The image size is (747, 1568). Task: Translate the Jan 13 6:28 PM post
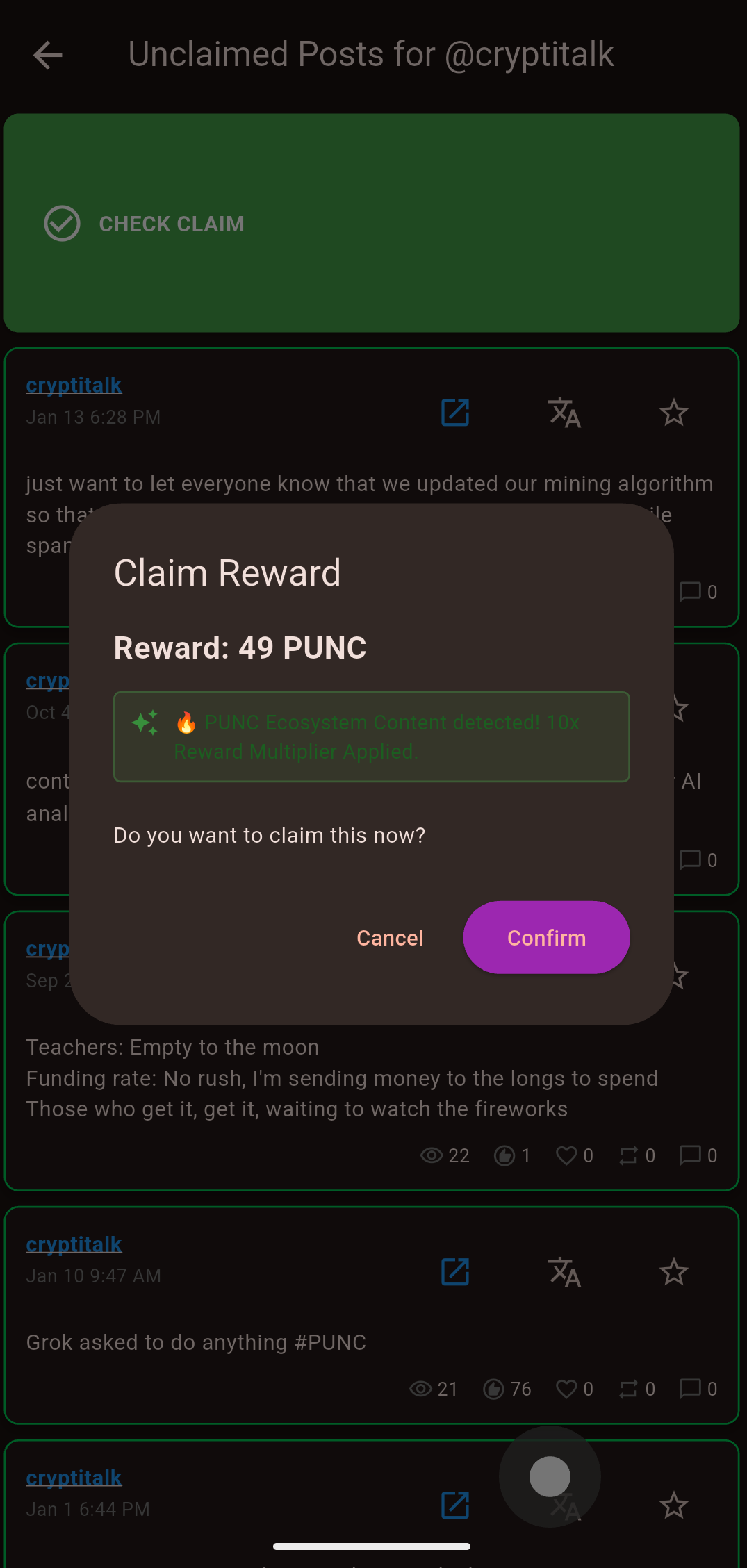pyautogui.click(x=564, y=413)
